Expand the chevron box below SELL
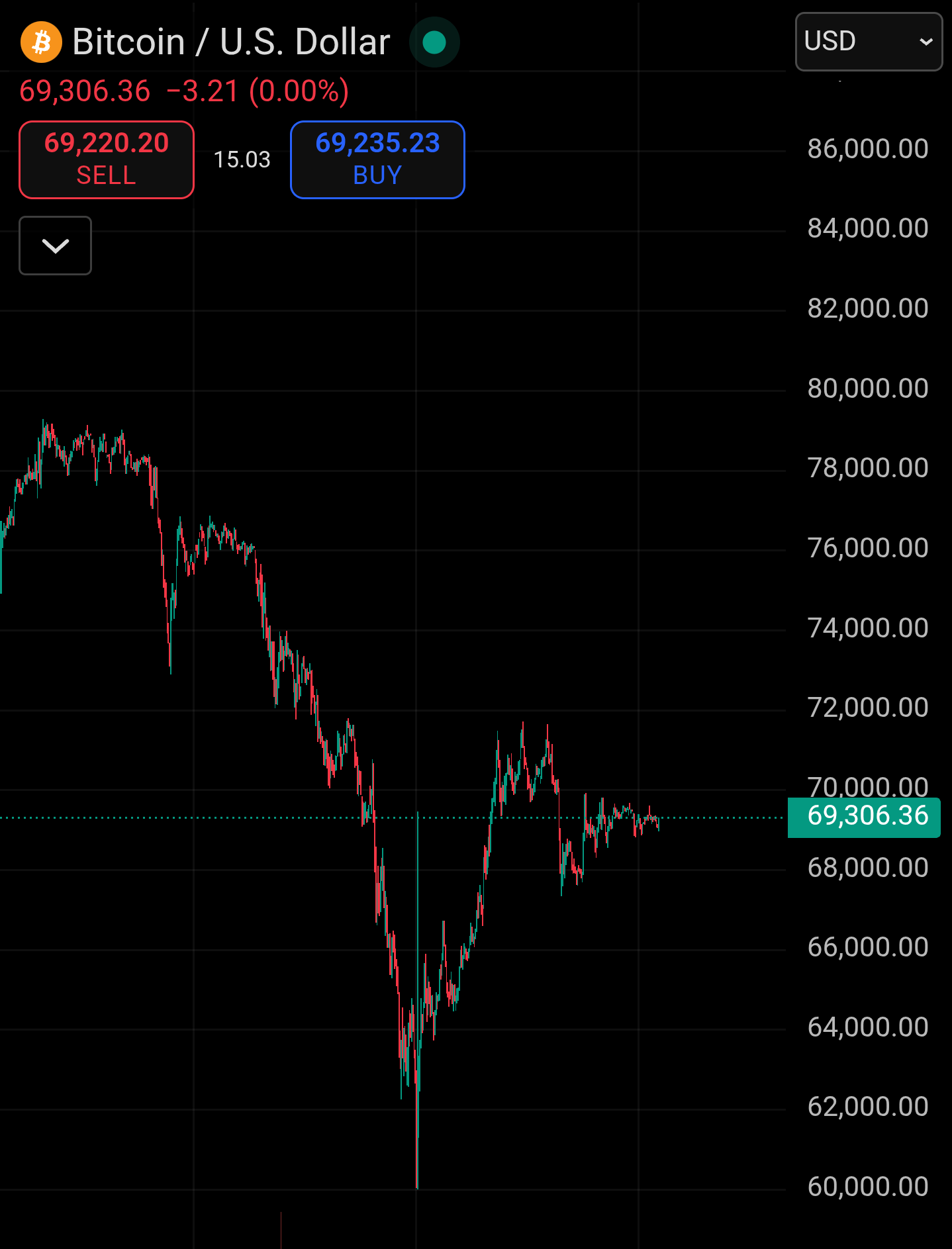This screenshot has height=1249, width=952. [x=56, y=246]
